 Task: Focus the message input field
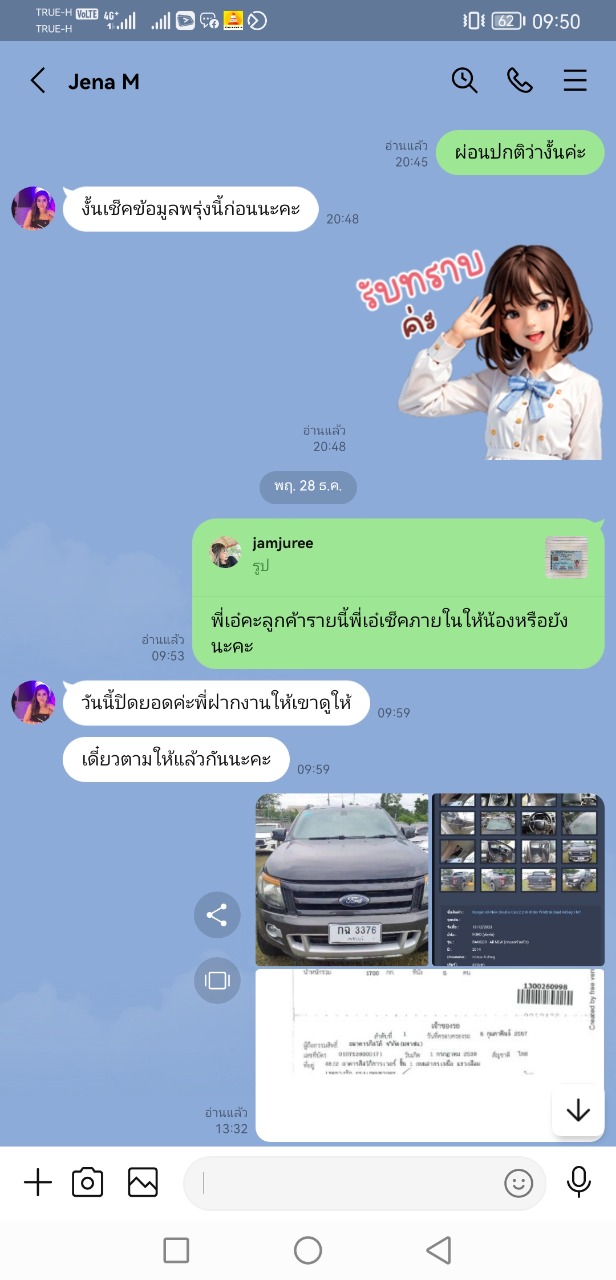[x=345, y=1183]
